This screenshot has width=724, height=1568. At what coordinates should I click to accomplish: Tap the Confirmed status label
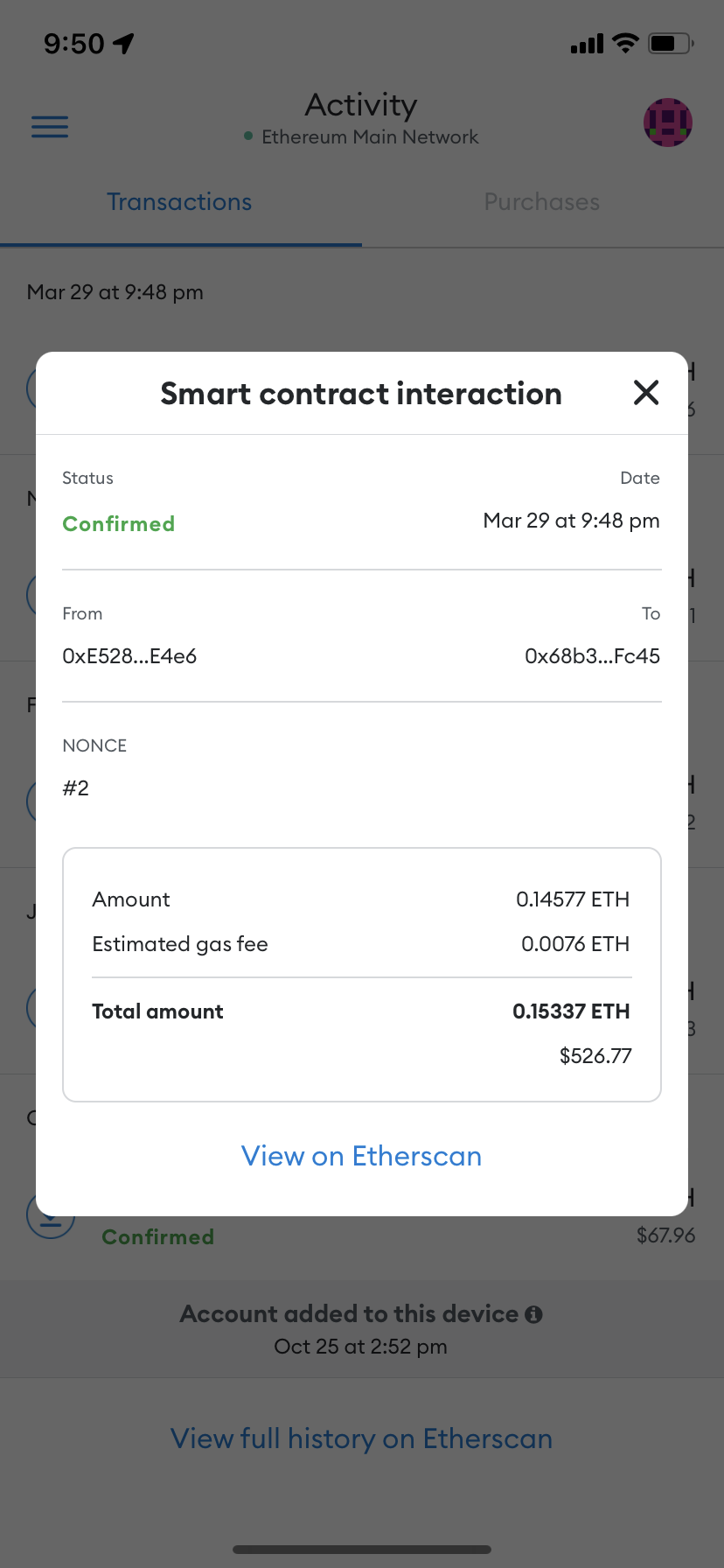point(118,523)
